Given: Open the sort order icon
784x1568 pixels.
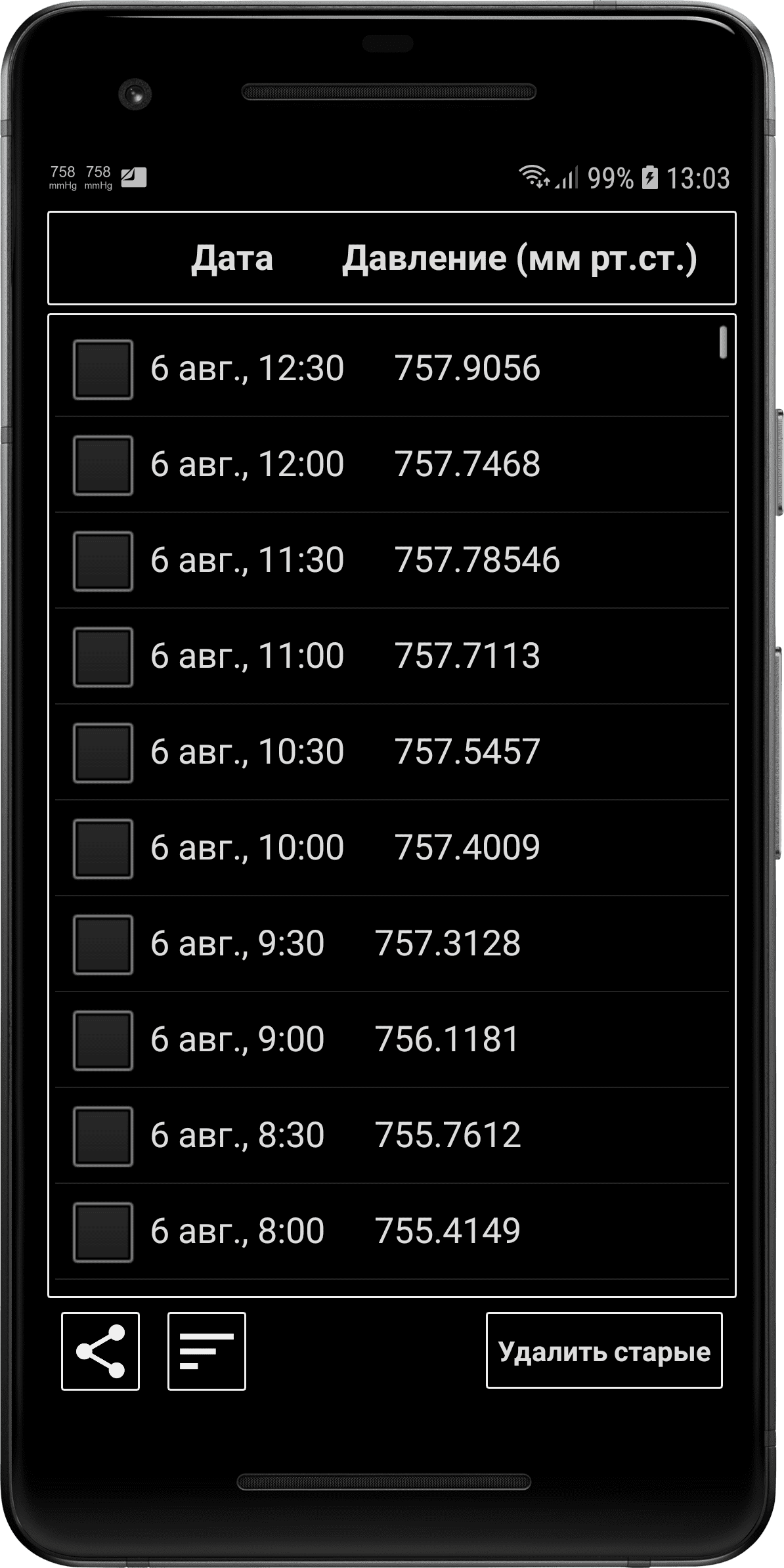Looking at the screenshot, I should coord(207,1351).
